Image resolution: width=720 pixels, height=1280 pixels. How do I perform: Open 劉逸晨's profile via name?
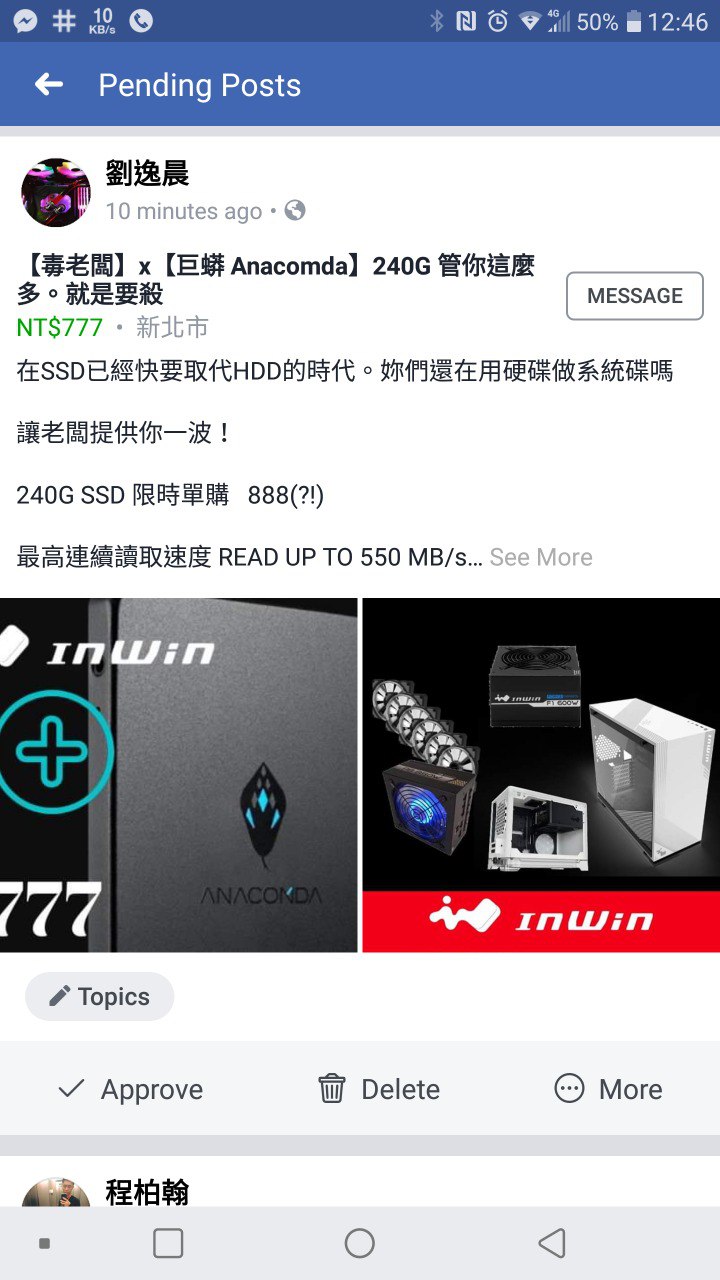point(147,174)
